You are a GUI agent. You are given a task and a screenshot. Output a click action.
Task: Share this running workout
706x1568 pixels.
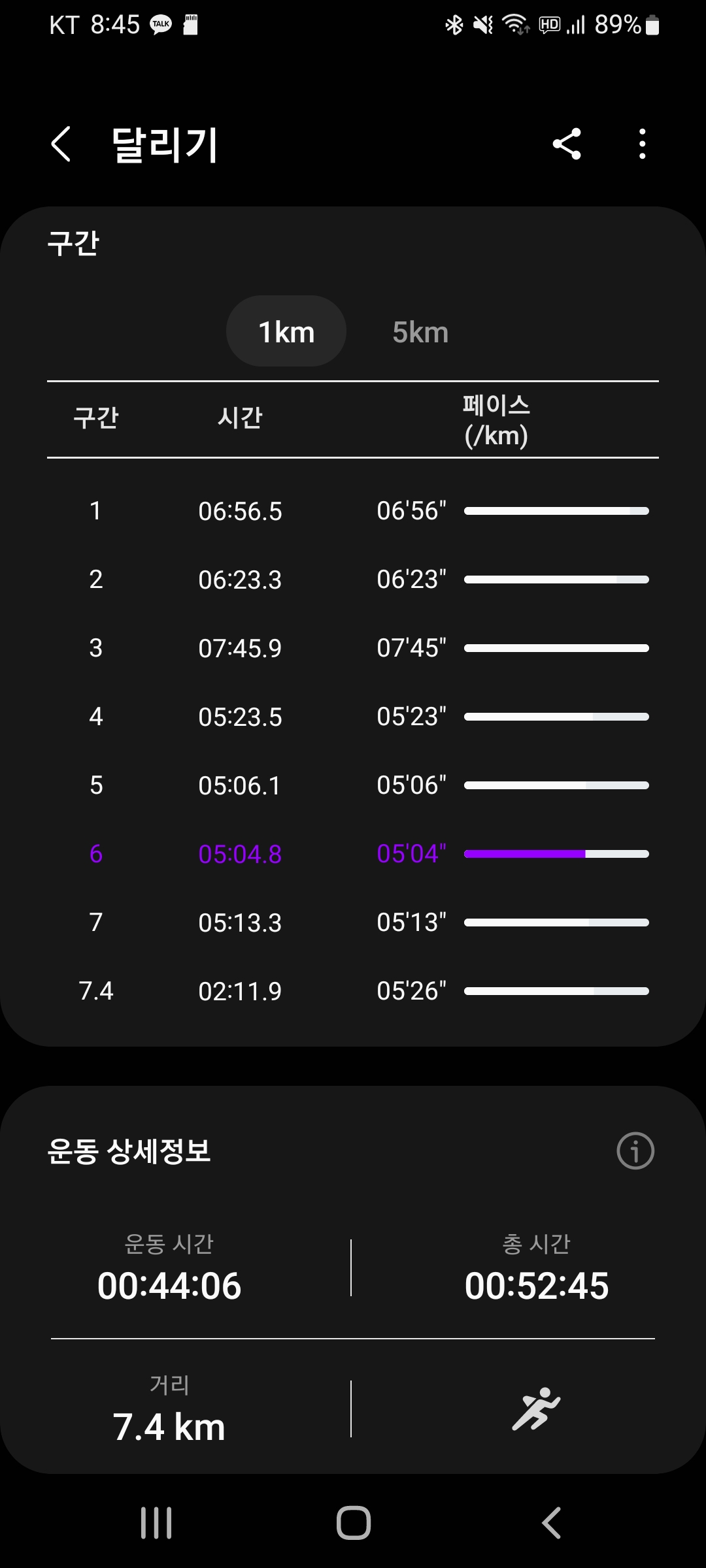567,144
